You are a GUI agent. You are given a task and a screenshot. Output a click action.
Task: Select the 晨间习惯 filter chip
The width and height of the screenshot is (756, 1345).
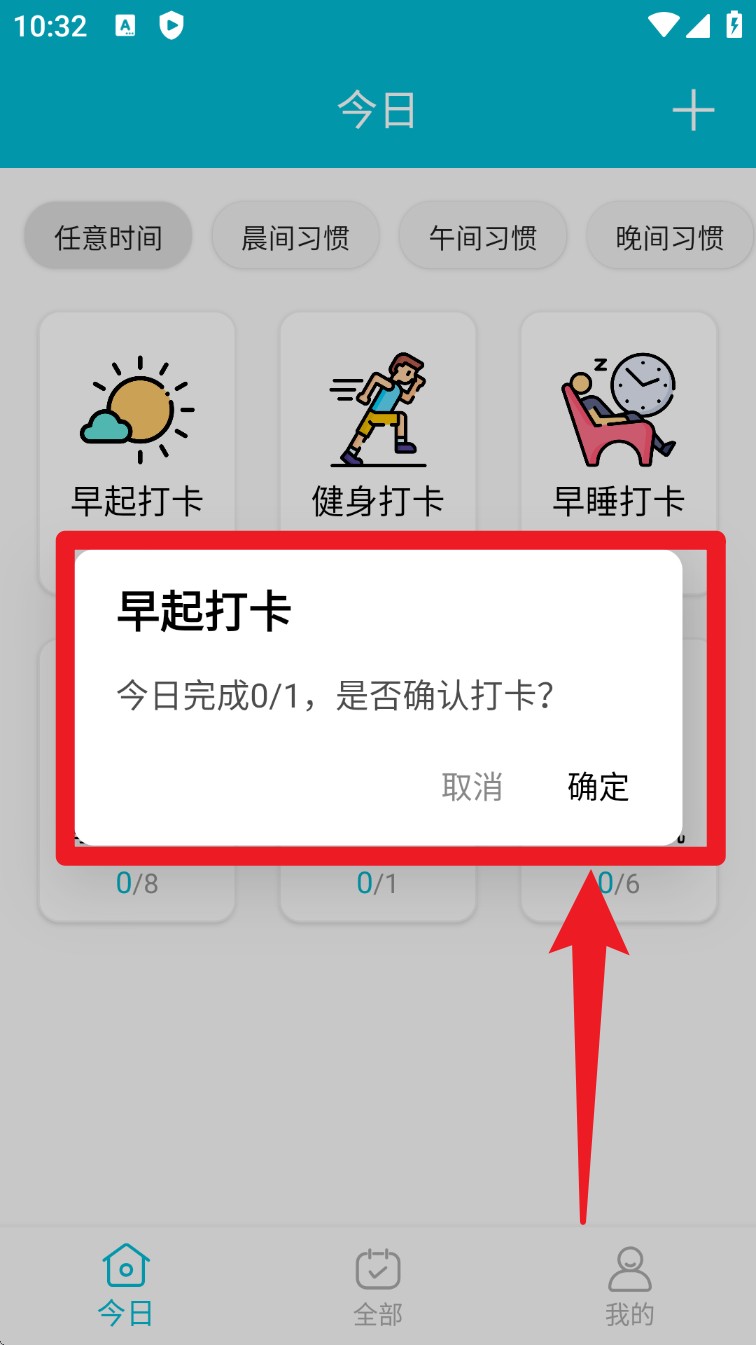click(x=295, y=238)
